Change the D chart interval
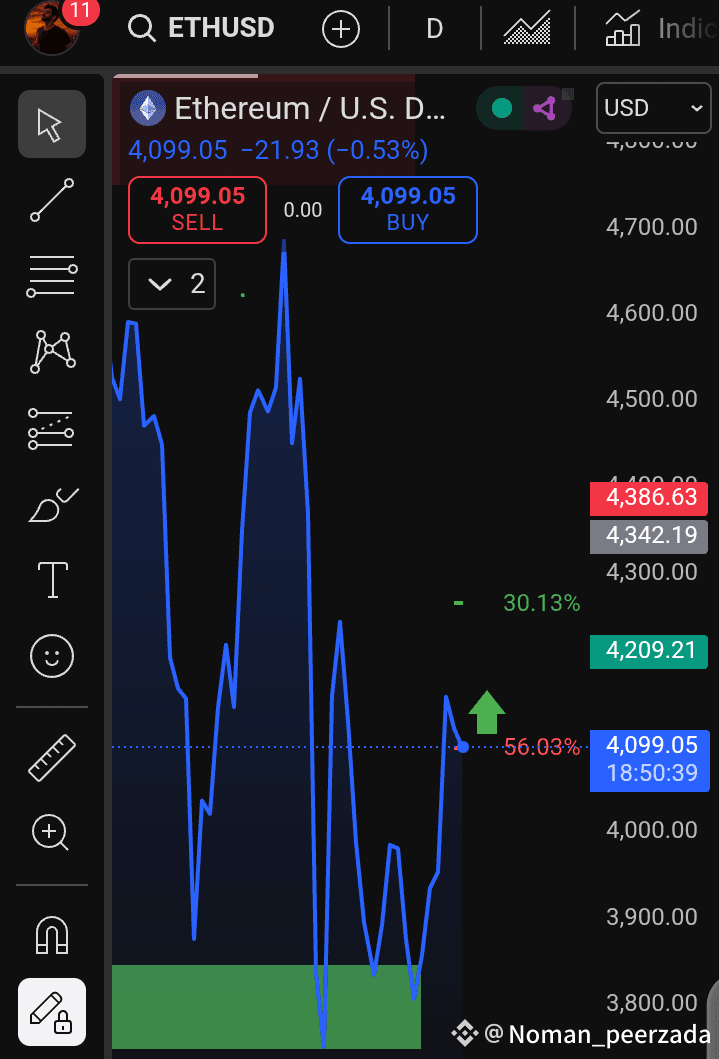 pos(434,29)
